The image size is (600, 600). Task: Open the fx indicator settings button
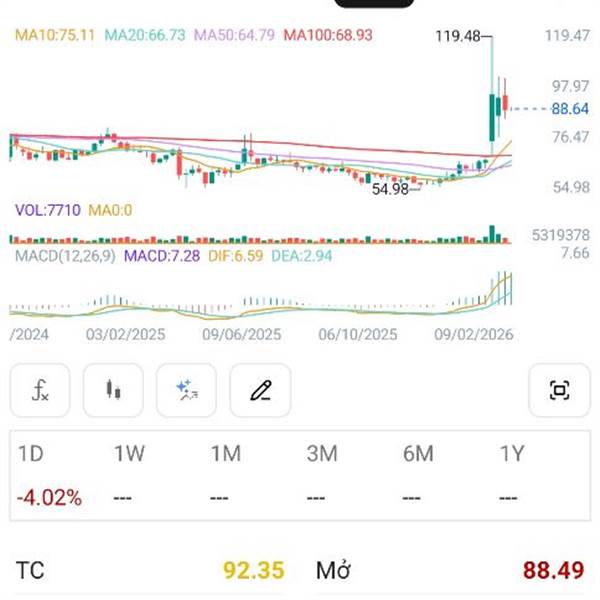[x=40, y=390]
